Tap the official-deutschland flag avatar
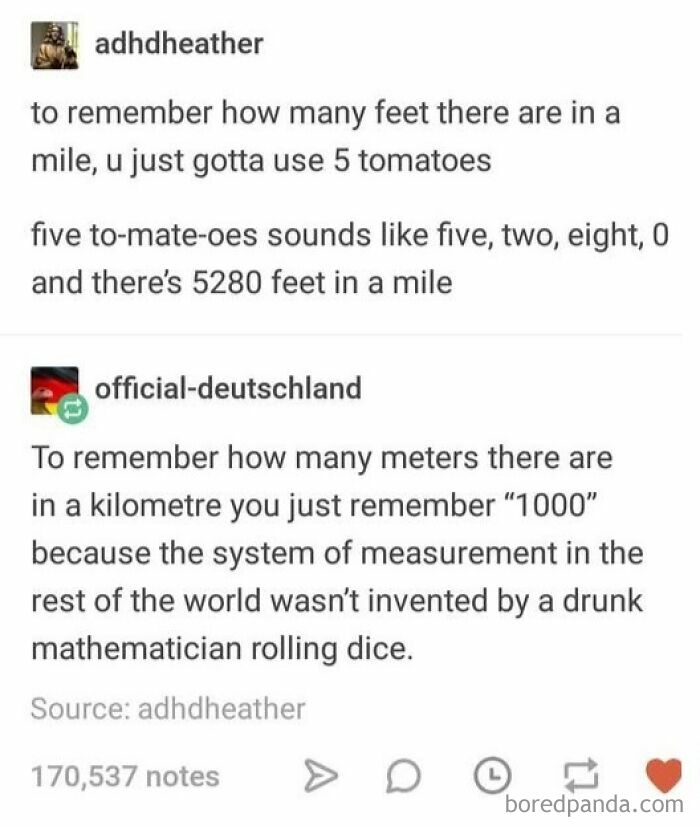Image resolution: width=700 pixels, height=826 pixels. tap(55, 391)
